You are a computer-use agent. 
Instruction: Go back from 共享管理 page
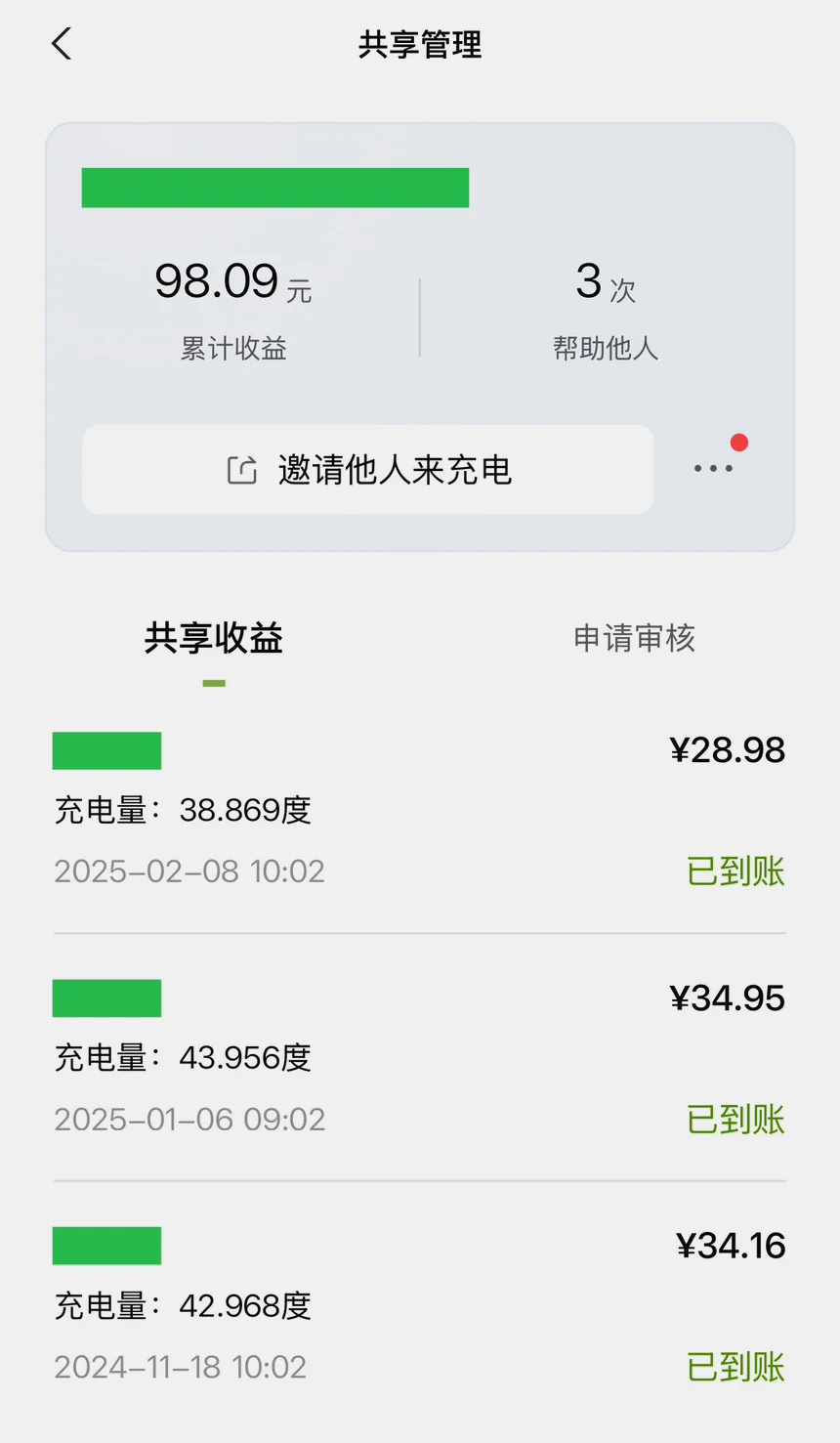coord(62,44)
